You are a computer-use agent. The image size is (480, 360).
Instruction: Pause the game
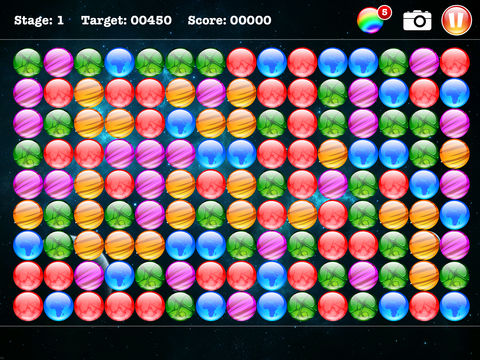click(456, 20)
